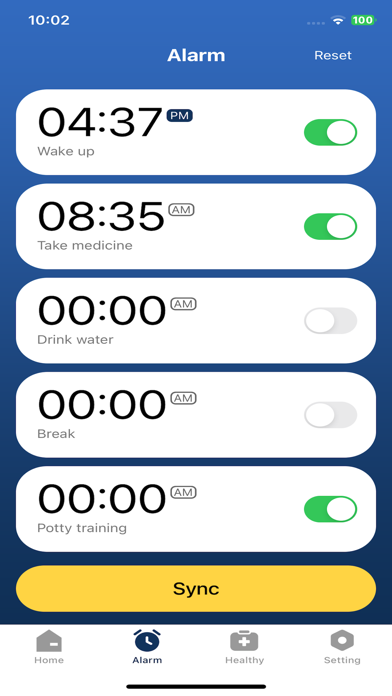
Task: Tap the yellow Sync button
Action: pyautogui.click(x=196, y=589)
